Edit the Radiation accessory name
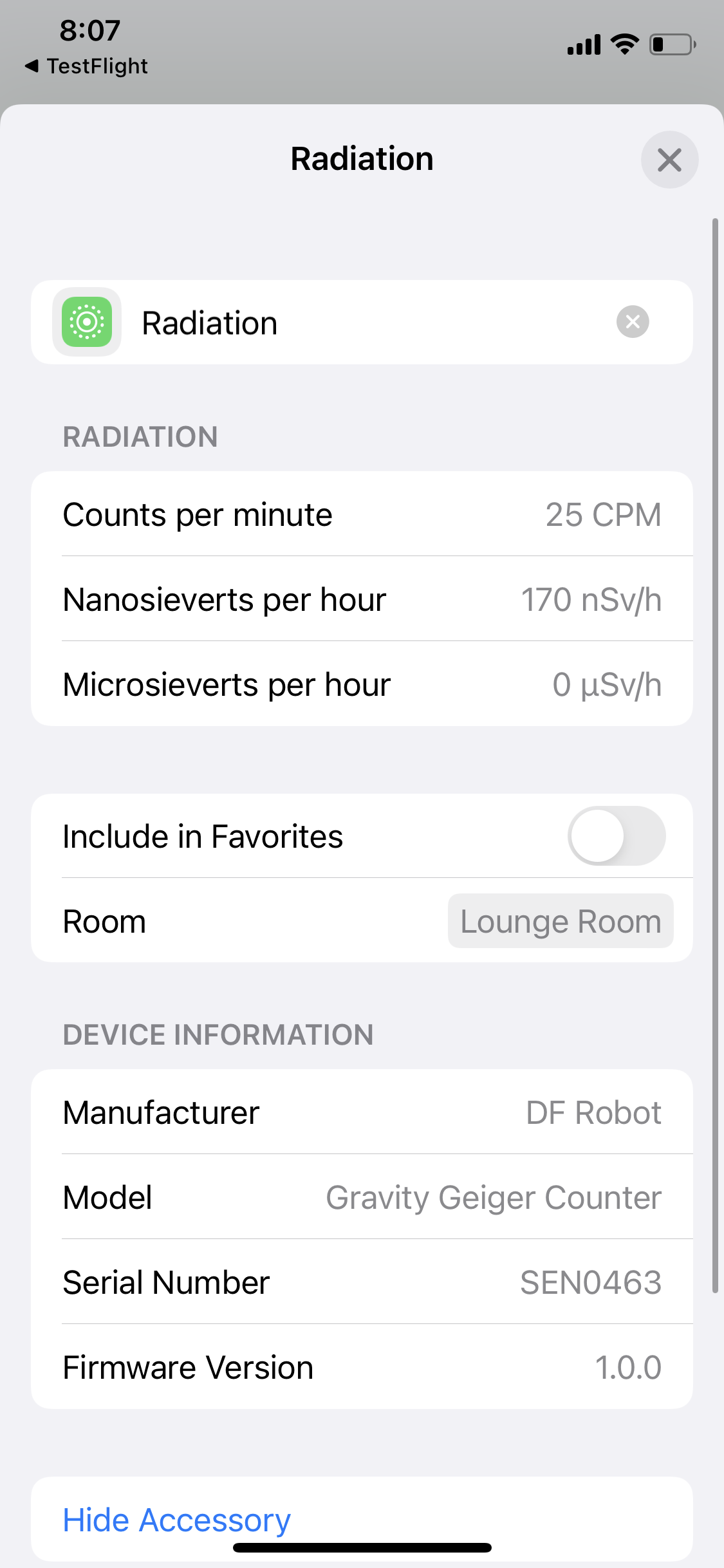 (360, 322)
